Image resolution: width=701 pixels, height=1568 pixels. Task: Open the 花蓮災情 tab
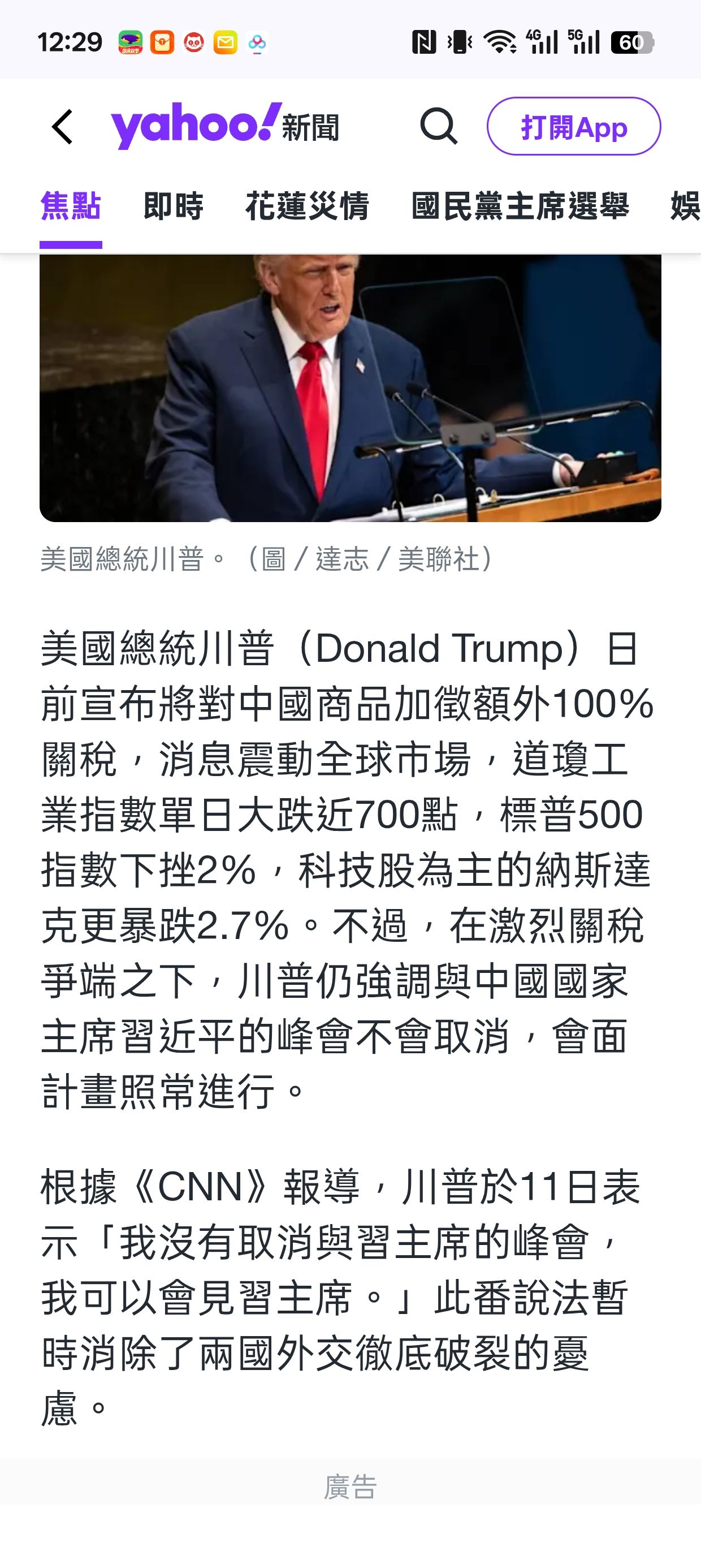tap(308, 206)
